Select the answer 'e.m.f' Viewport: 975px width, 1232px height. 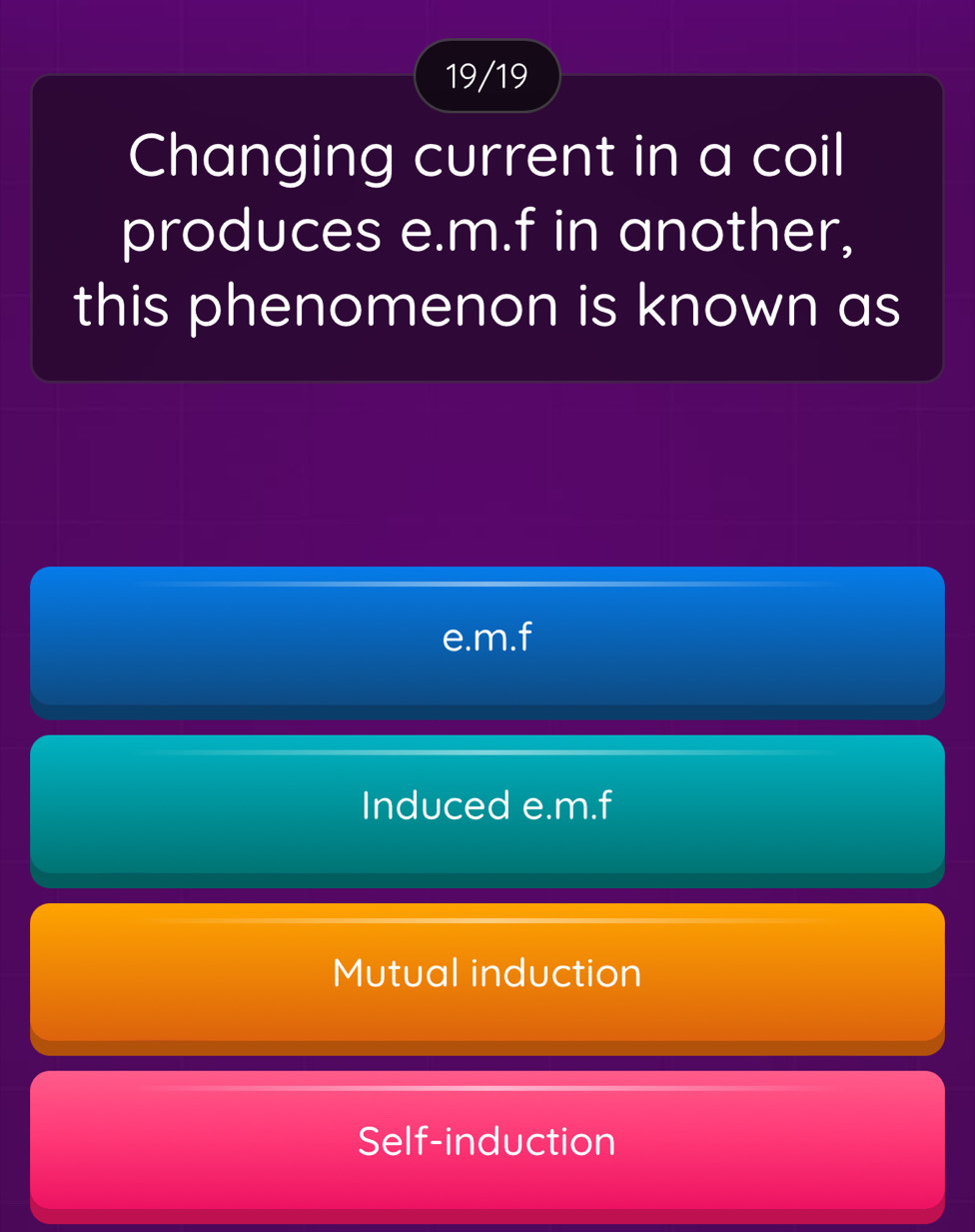(487, 637)
